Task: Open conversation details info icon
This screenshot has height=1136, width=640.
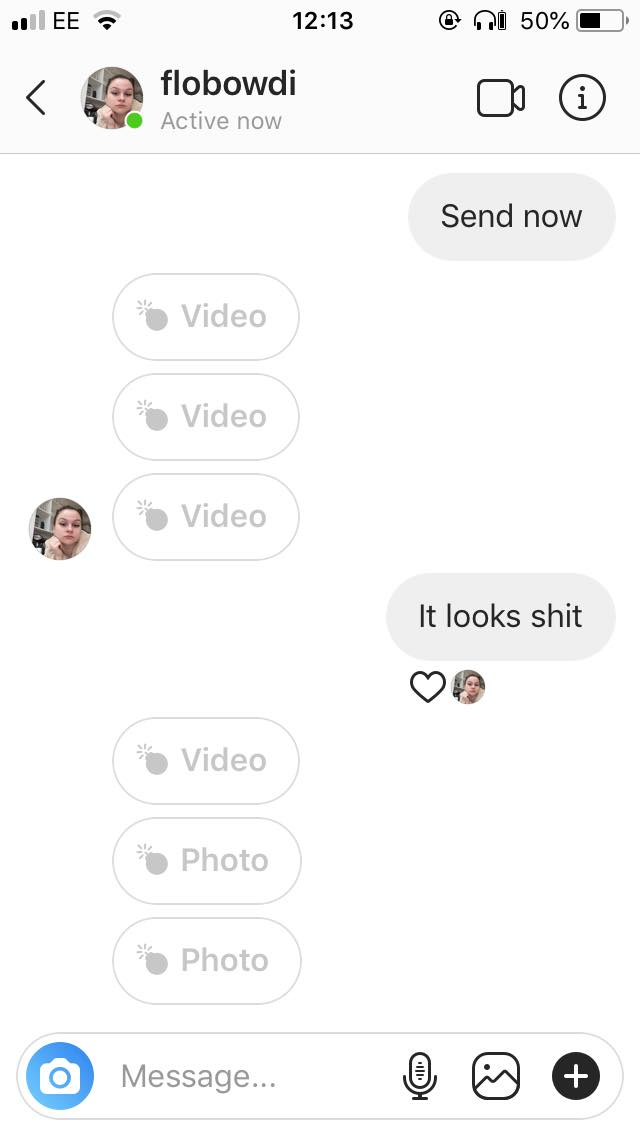Action: pos(582,98)
